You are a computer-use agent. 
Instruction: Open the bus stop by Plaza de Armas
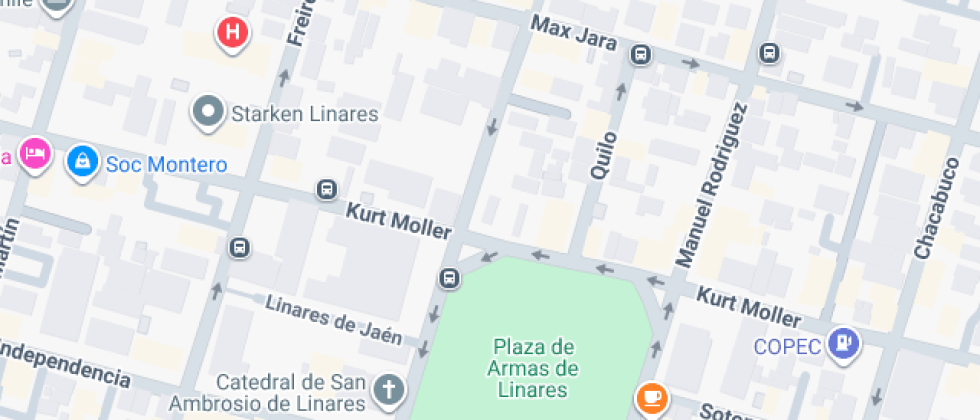pos(449,277)
